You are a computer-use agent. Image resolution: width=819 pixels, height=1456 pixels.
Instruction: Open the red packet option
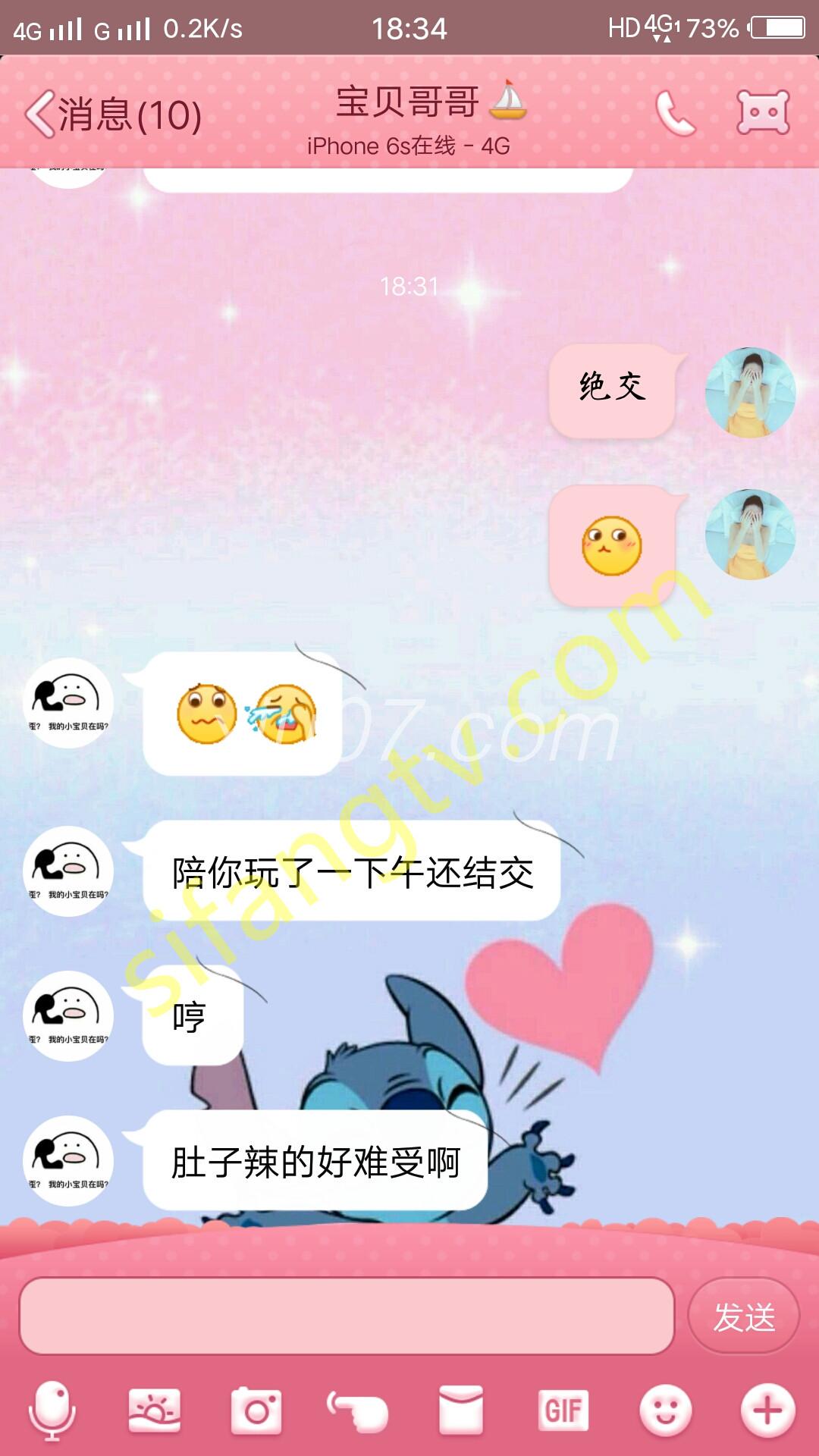pos(460,1410)
